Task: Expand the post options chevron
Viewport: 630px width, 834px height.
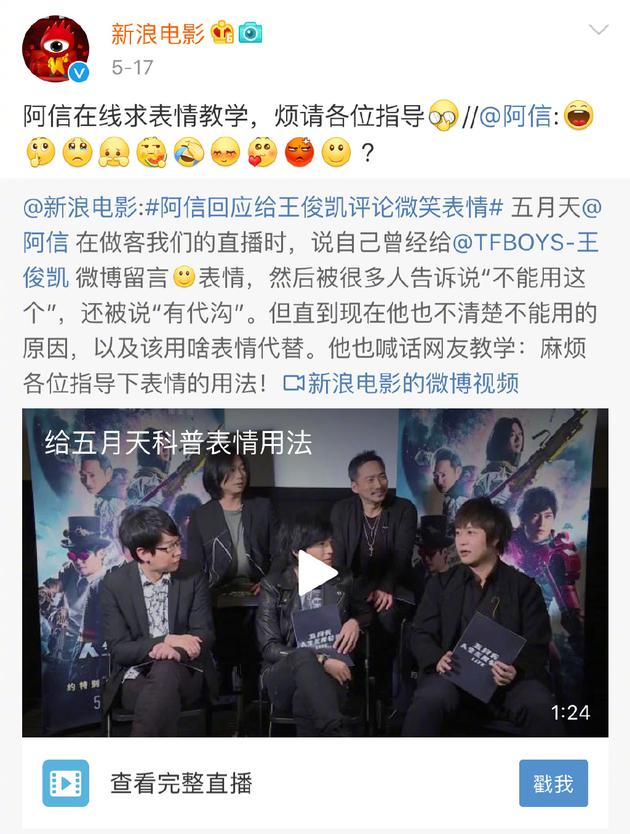Action: (598, 30)
